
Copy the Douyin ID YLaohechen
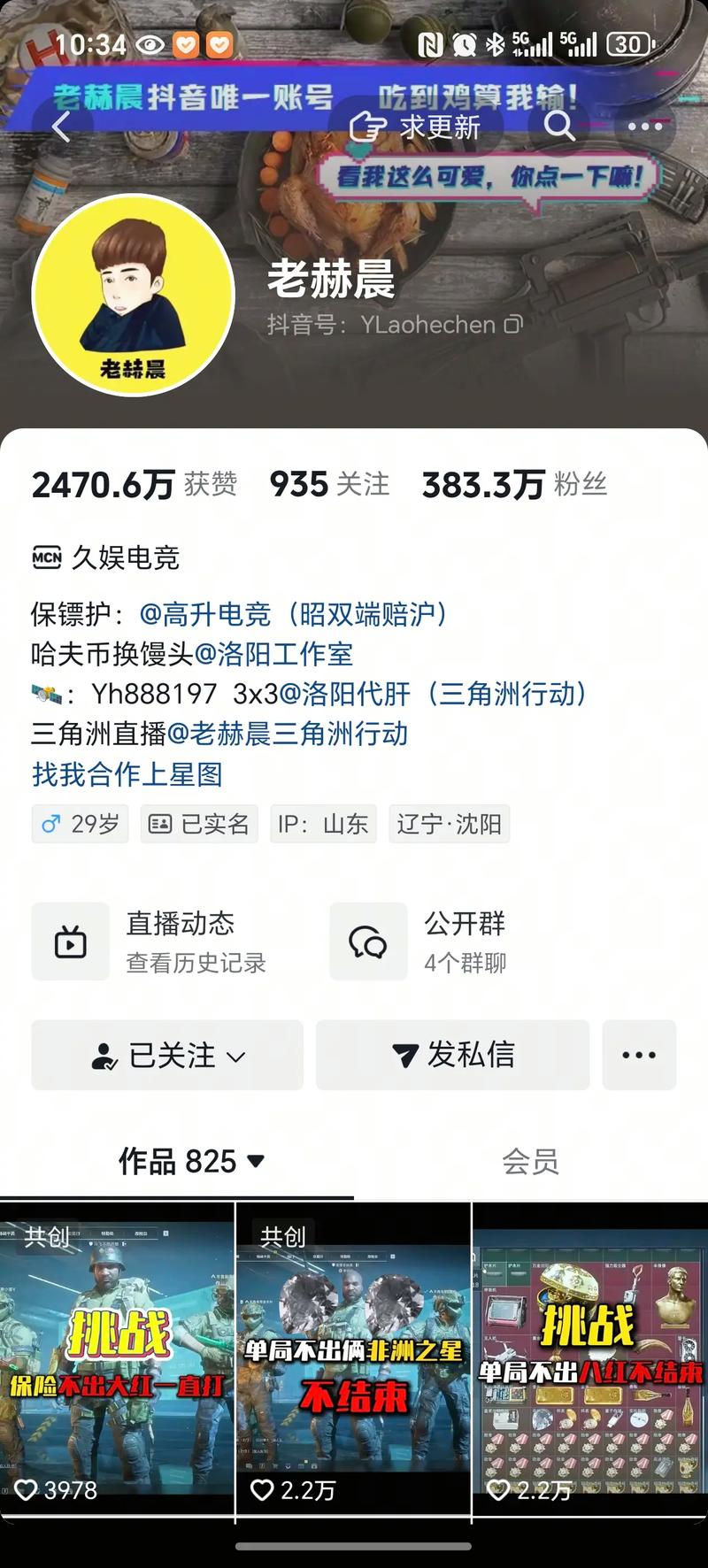[x=513, y=325]
